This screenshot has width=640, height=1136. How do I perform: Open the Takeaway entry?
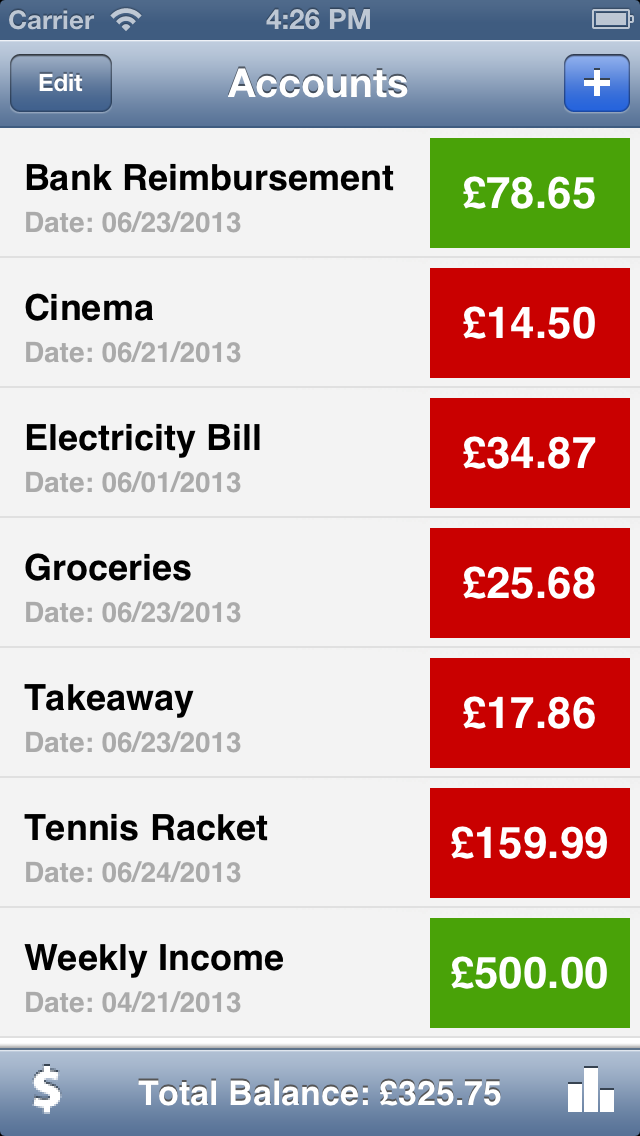click(320, 713)
